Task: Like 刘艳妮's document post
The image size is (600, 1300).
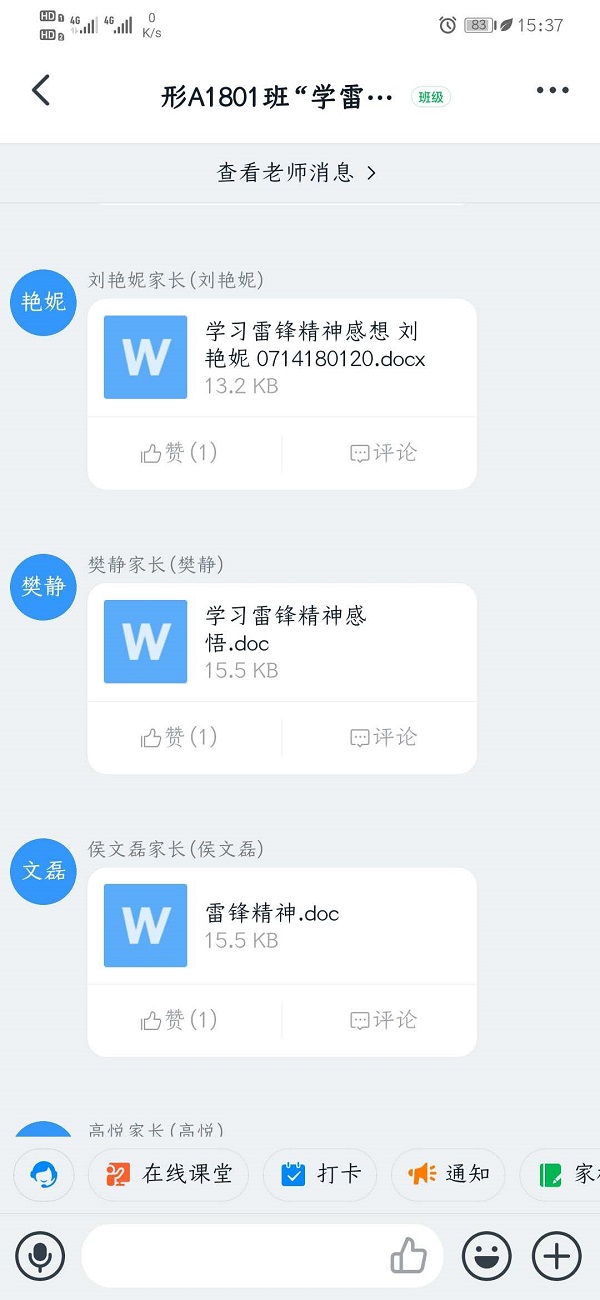Action: 180,453
